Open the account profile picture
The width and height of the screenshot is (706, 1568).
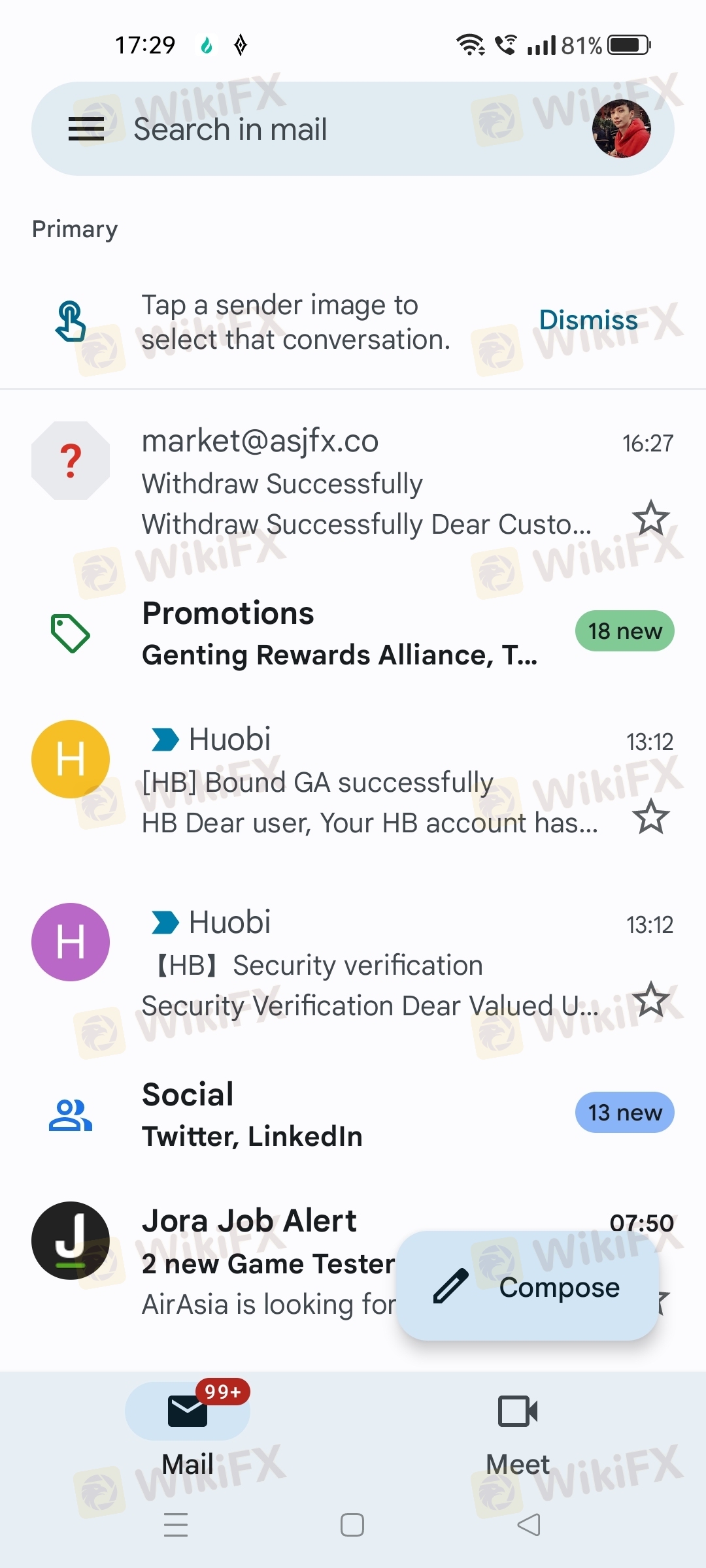[620, 129]
